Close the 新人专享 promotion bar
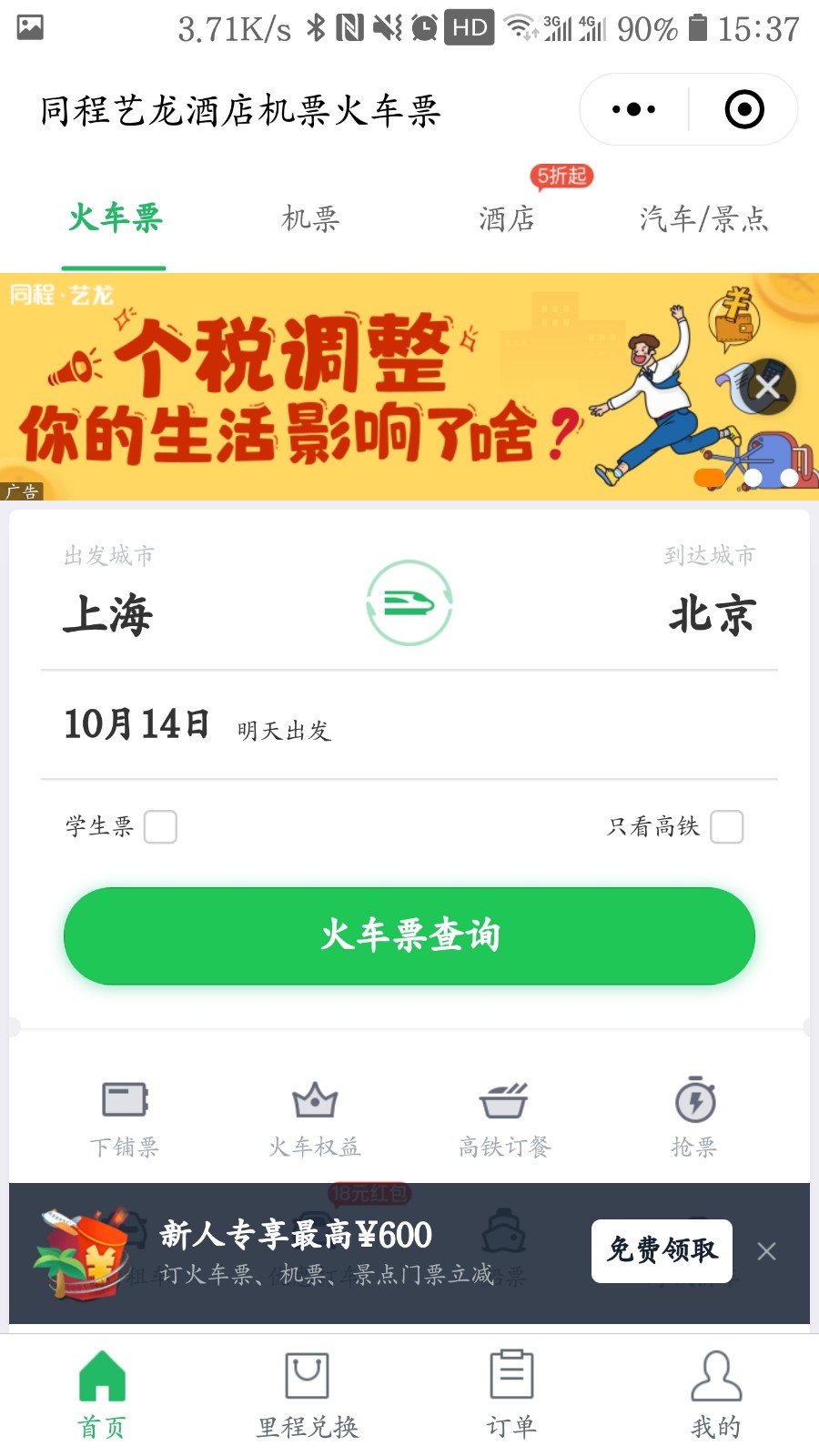 (x=766, y=1251)
